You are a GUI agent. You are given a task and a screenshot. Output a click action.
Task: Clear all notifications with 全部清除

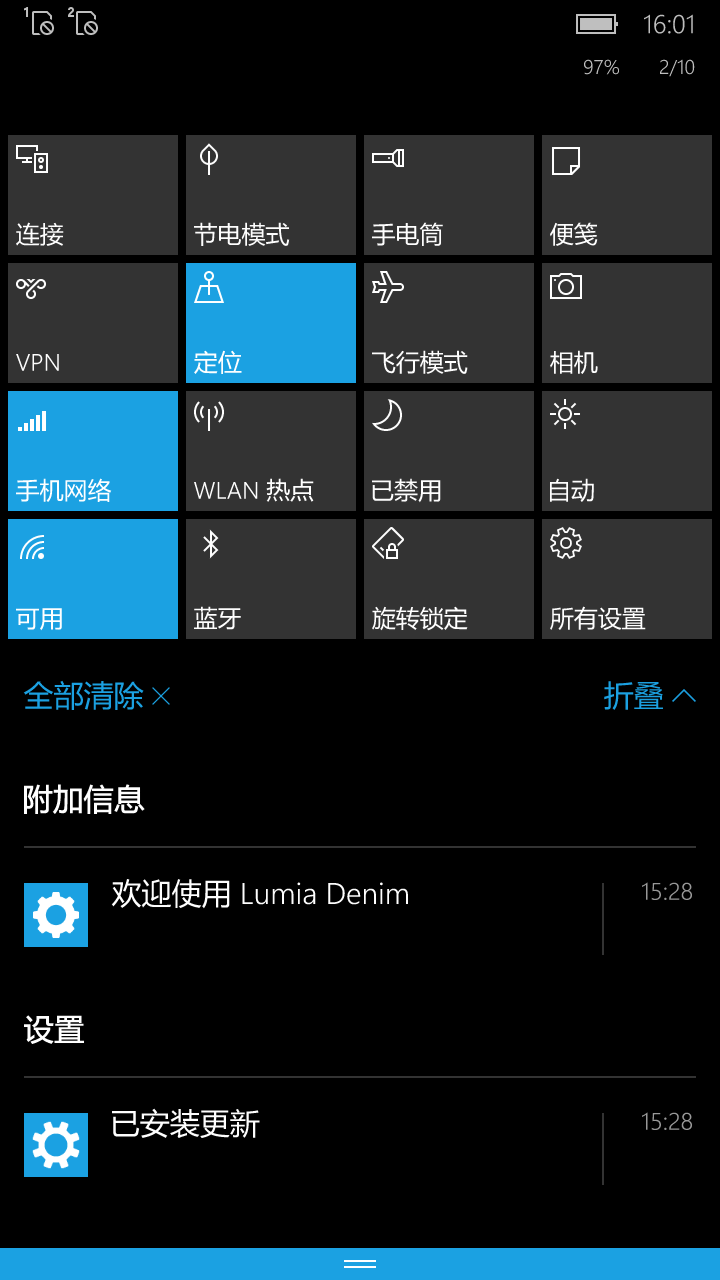click(x=97, y=696)
